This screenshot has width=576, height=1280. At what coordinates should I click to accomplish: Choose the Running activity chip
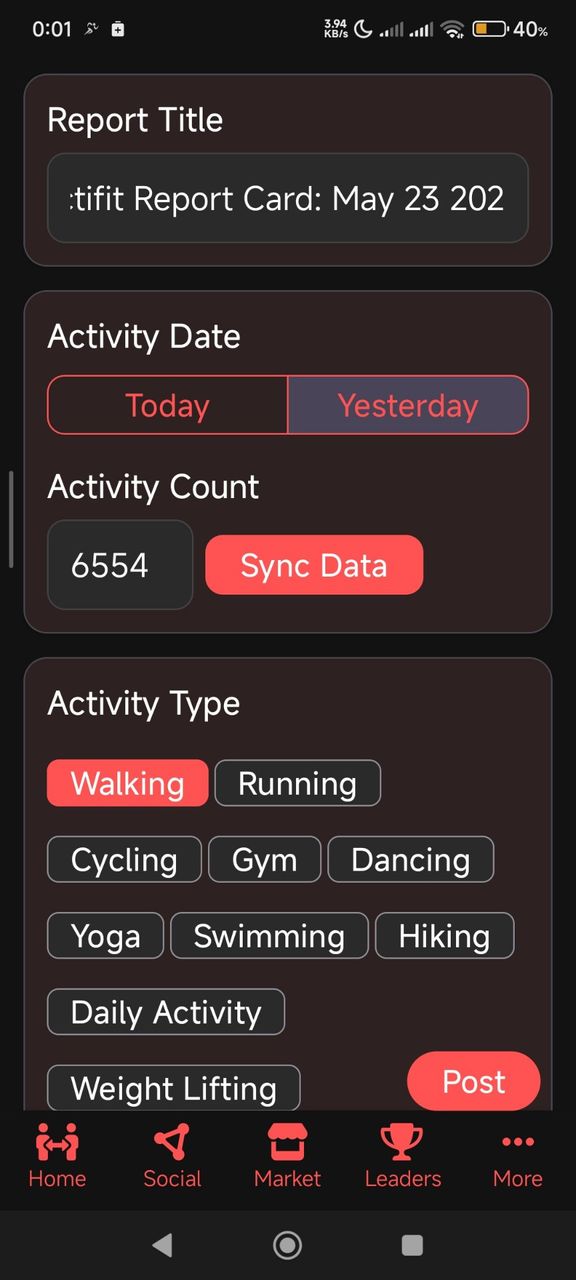(x=298, y=783)
